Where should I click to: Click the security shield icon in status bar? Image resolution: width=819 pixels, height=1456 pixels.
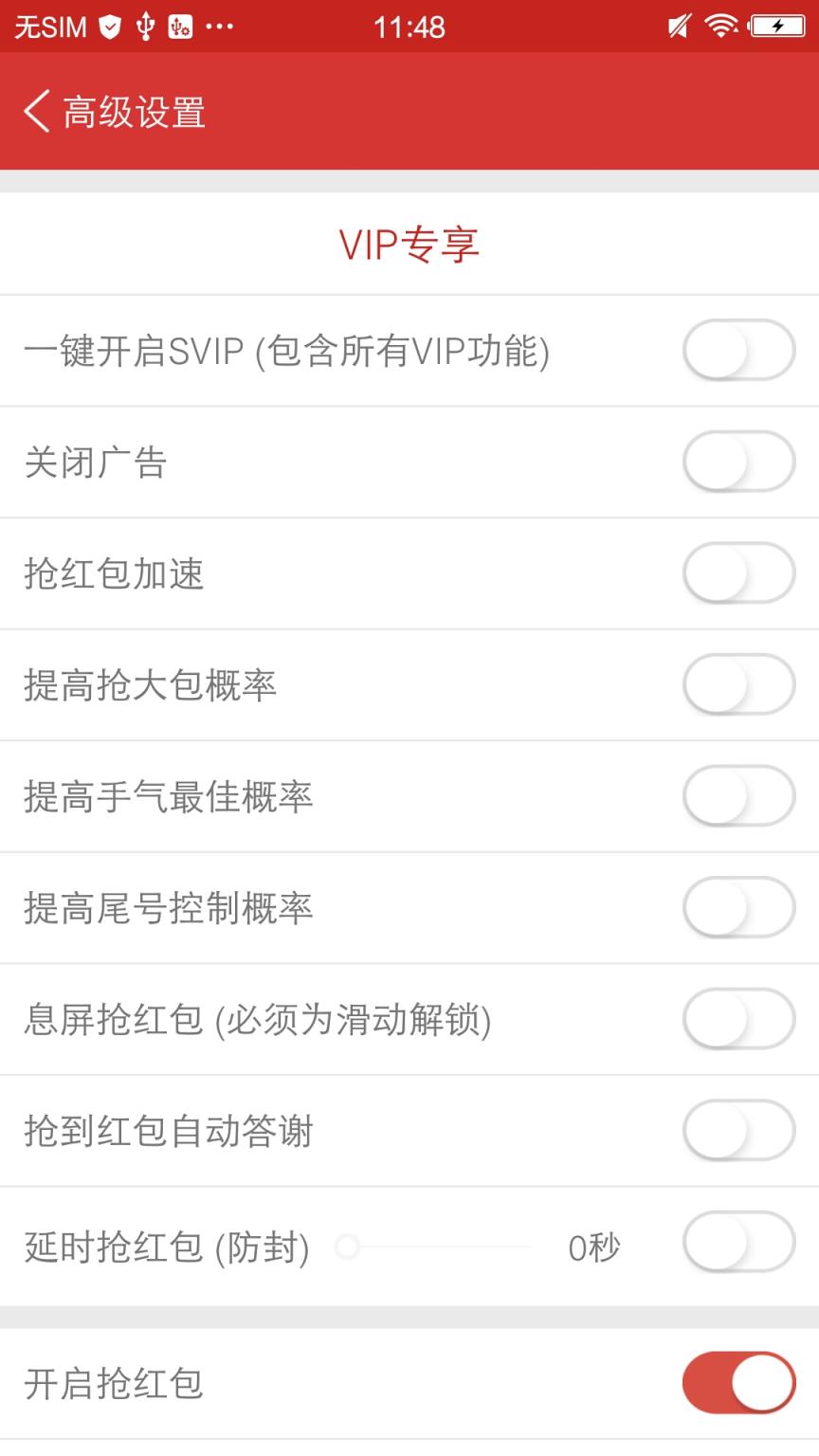click(110, 27)
